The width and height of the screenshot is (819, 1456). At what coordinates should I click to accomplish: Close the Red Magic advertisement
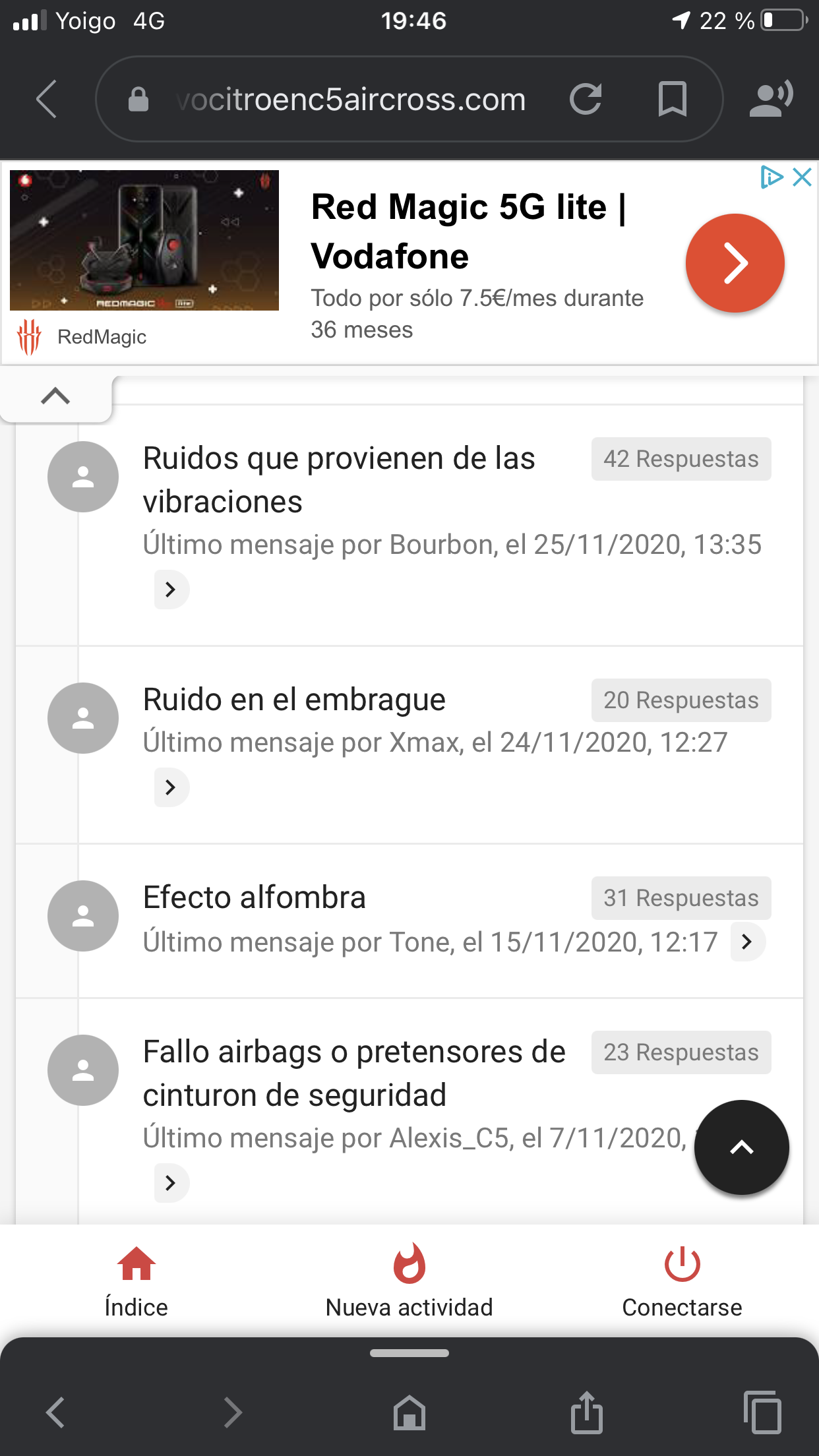pyautogui.click(x=802, y=177)
